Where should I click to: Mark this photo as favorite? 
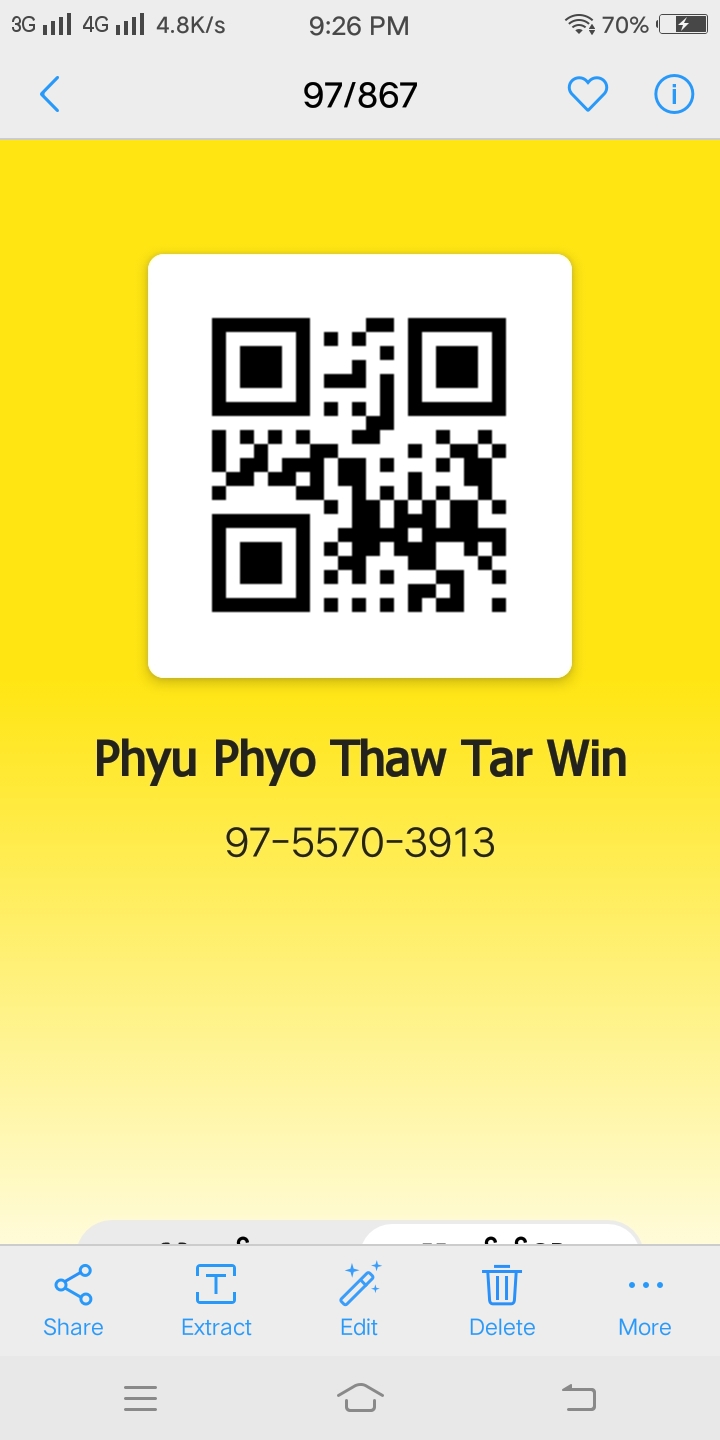(x=588, y=95)
